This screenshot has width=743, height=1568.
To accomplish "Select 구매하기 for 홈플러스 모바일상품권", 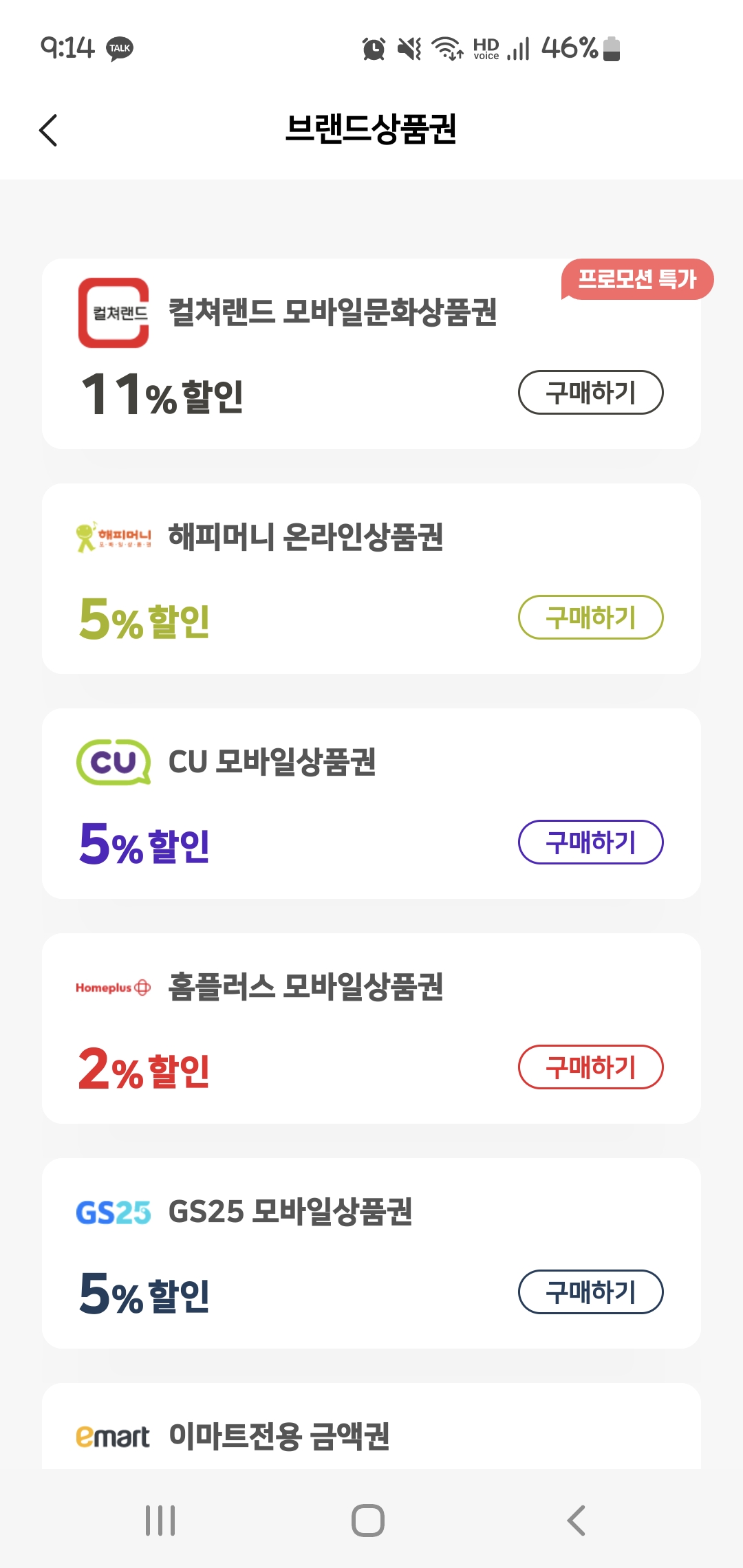I will click(590, 1067).
